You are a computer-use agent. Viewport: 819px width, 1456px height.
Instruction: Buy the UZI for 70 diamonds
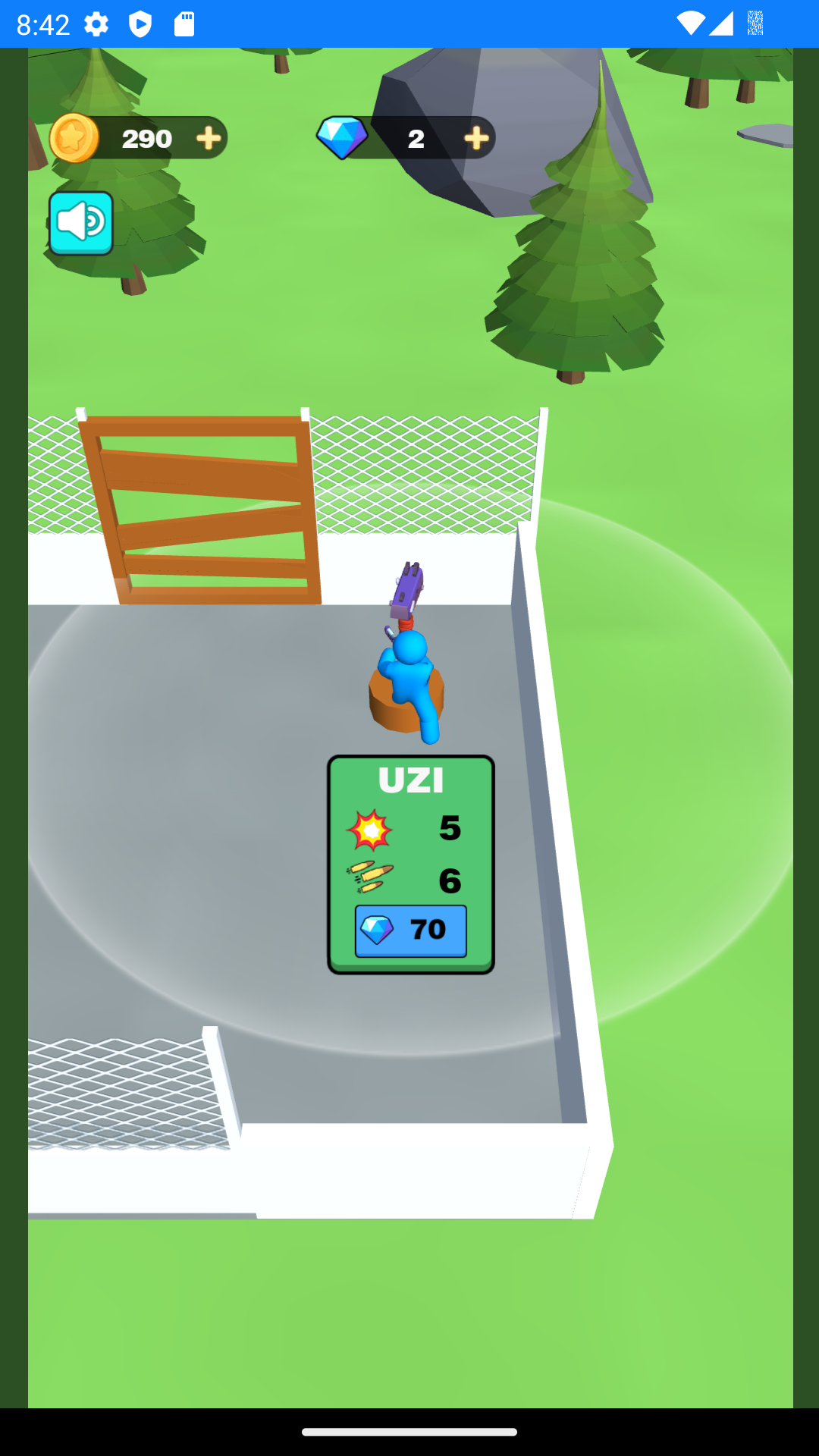coord(411,930)
